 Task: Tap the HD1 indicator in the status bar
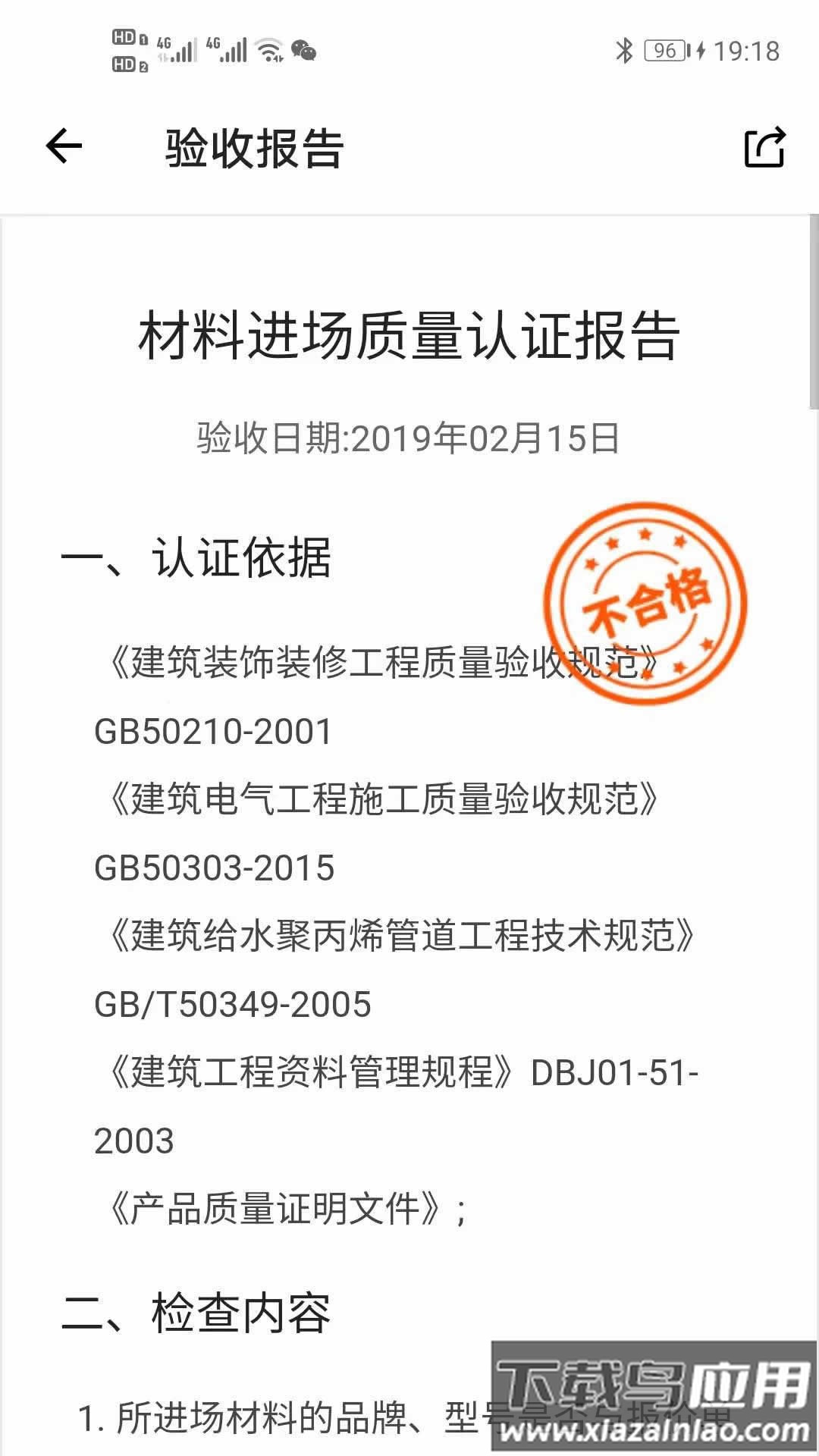(x=123, y=35)
